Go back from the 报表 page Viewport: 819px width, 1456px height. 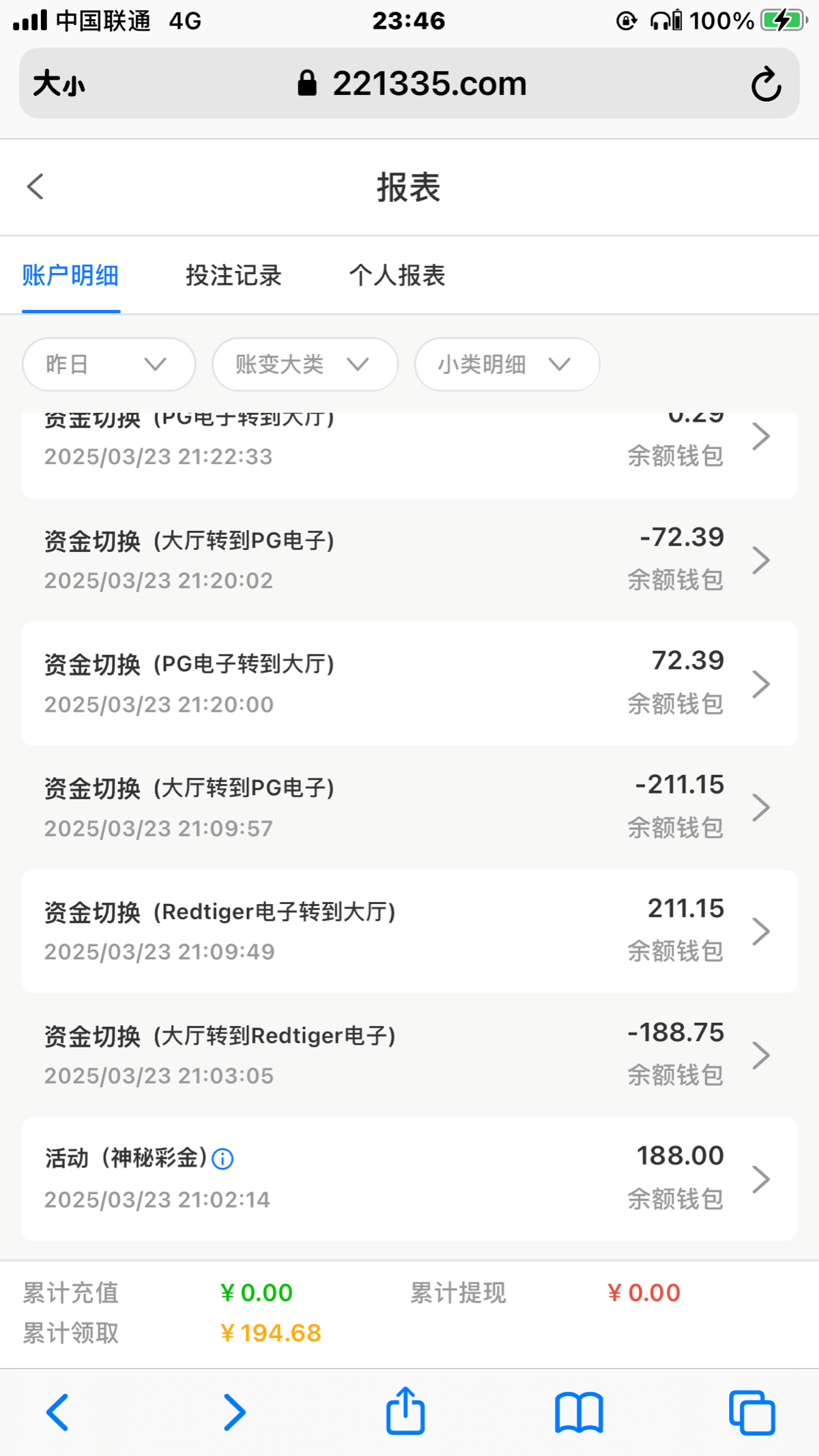coord(35,186)
